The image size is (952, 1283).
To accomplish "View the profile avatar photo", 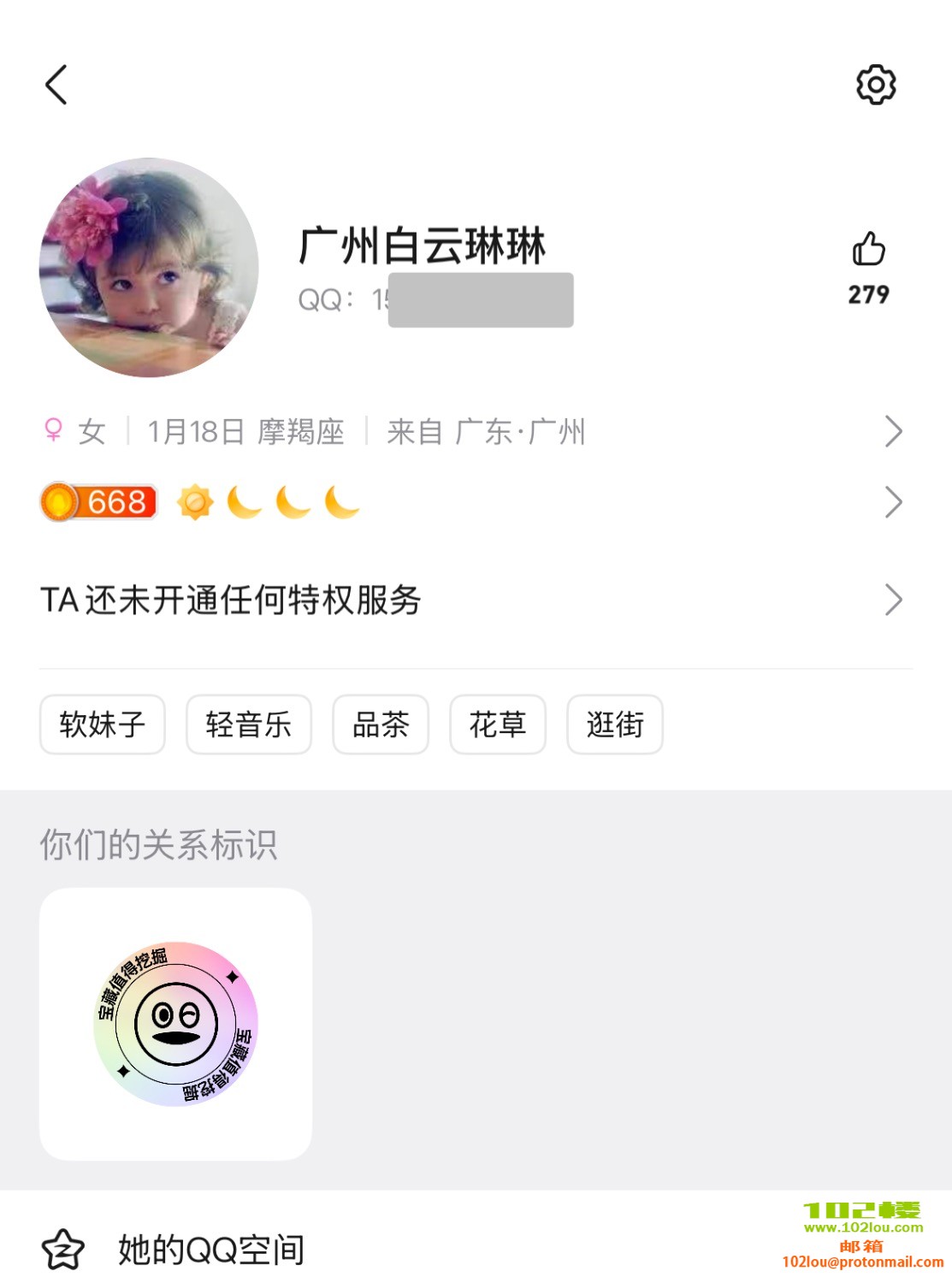I will click(x=149, y=268).
